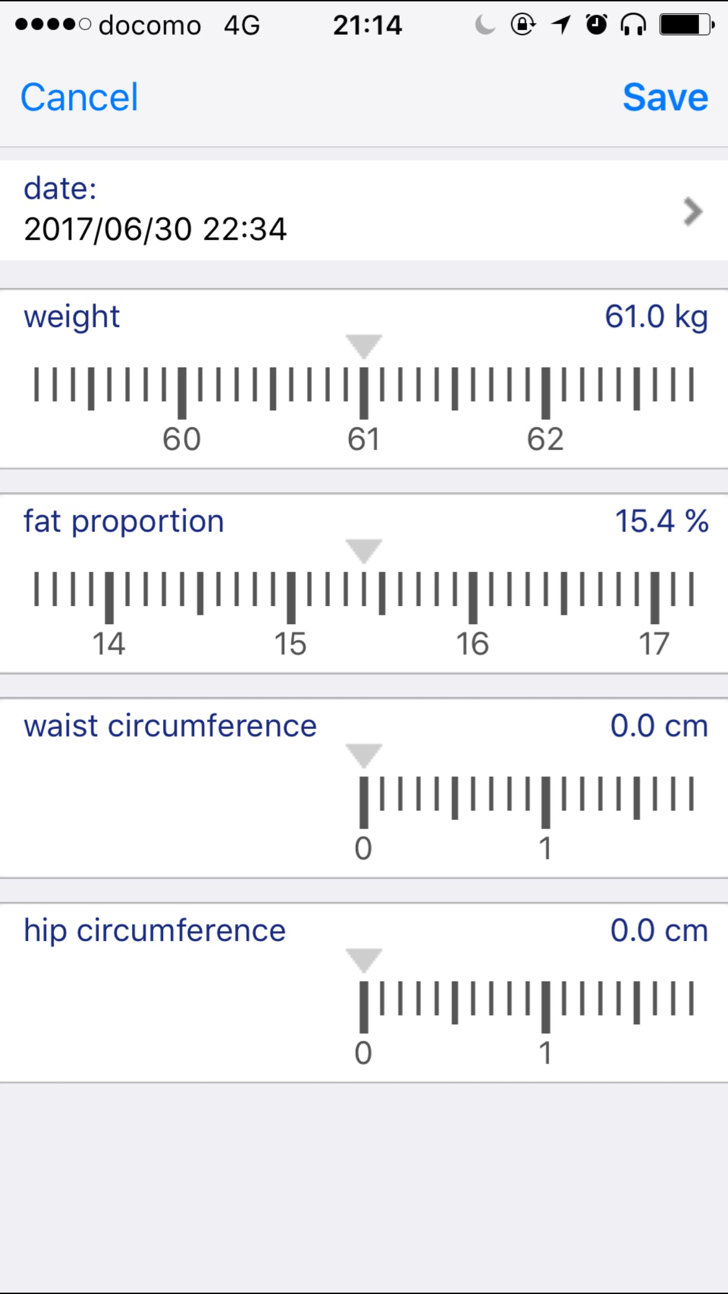The height and width of the screenshot is (1294, 728).
Task: Open the date row to change time
Action: pos(364,211)
